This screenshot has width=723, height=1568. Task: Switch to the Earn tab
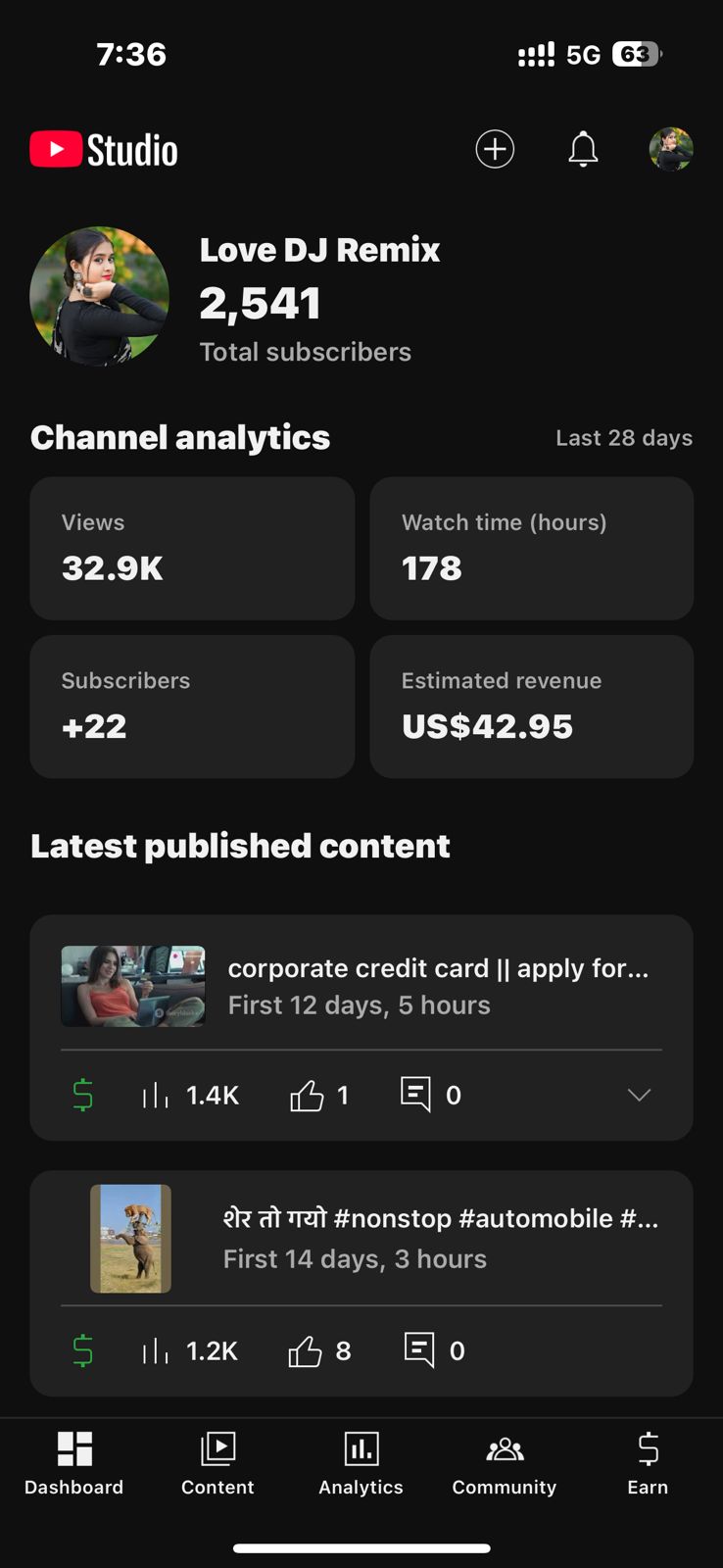click(648, 1464)
